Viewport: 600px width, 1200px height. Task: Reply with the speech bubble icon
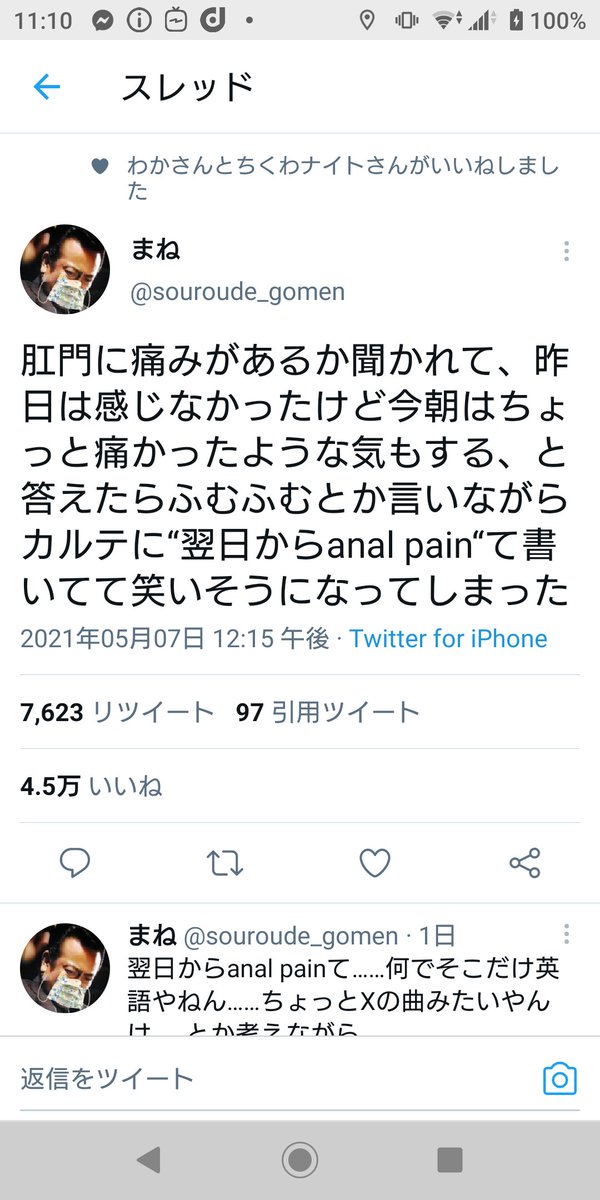coord(75,862)
